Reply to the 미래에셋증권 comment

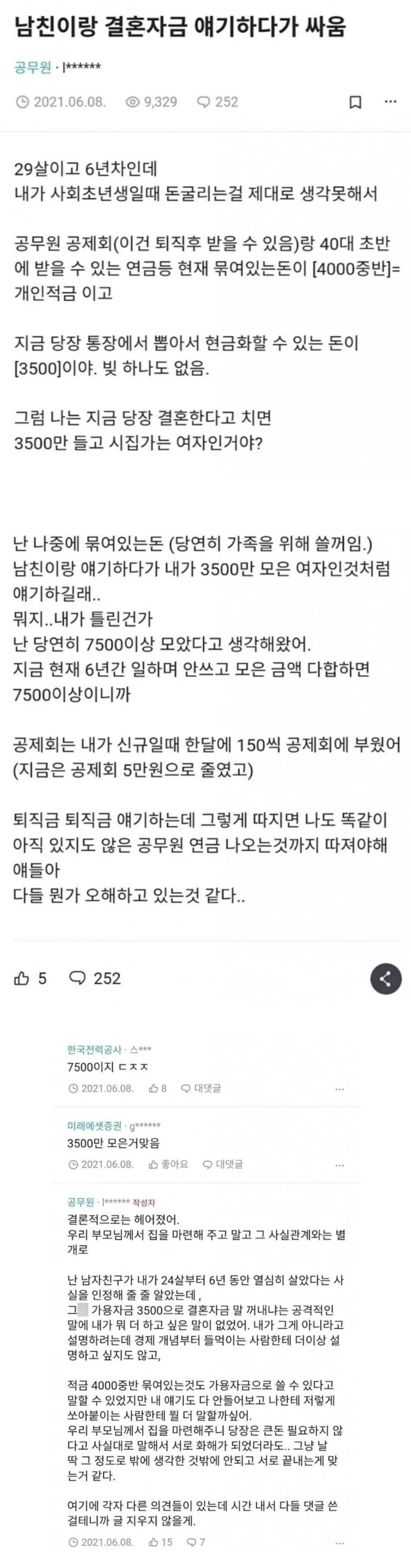click(x=222, y=1164)
